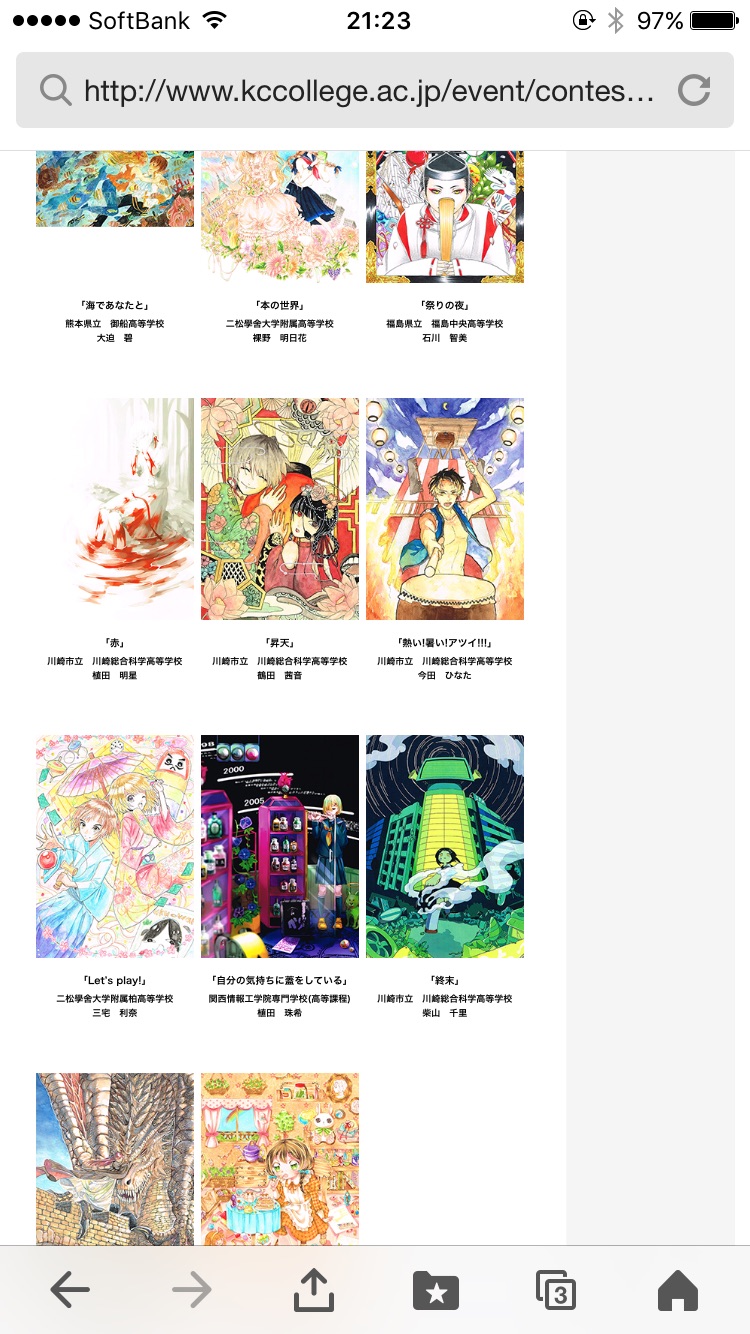Open the orange room girl artwork

click(x=280, y=1158)
